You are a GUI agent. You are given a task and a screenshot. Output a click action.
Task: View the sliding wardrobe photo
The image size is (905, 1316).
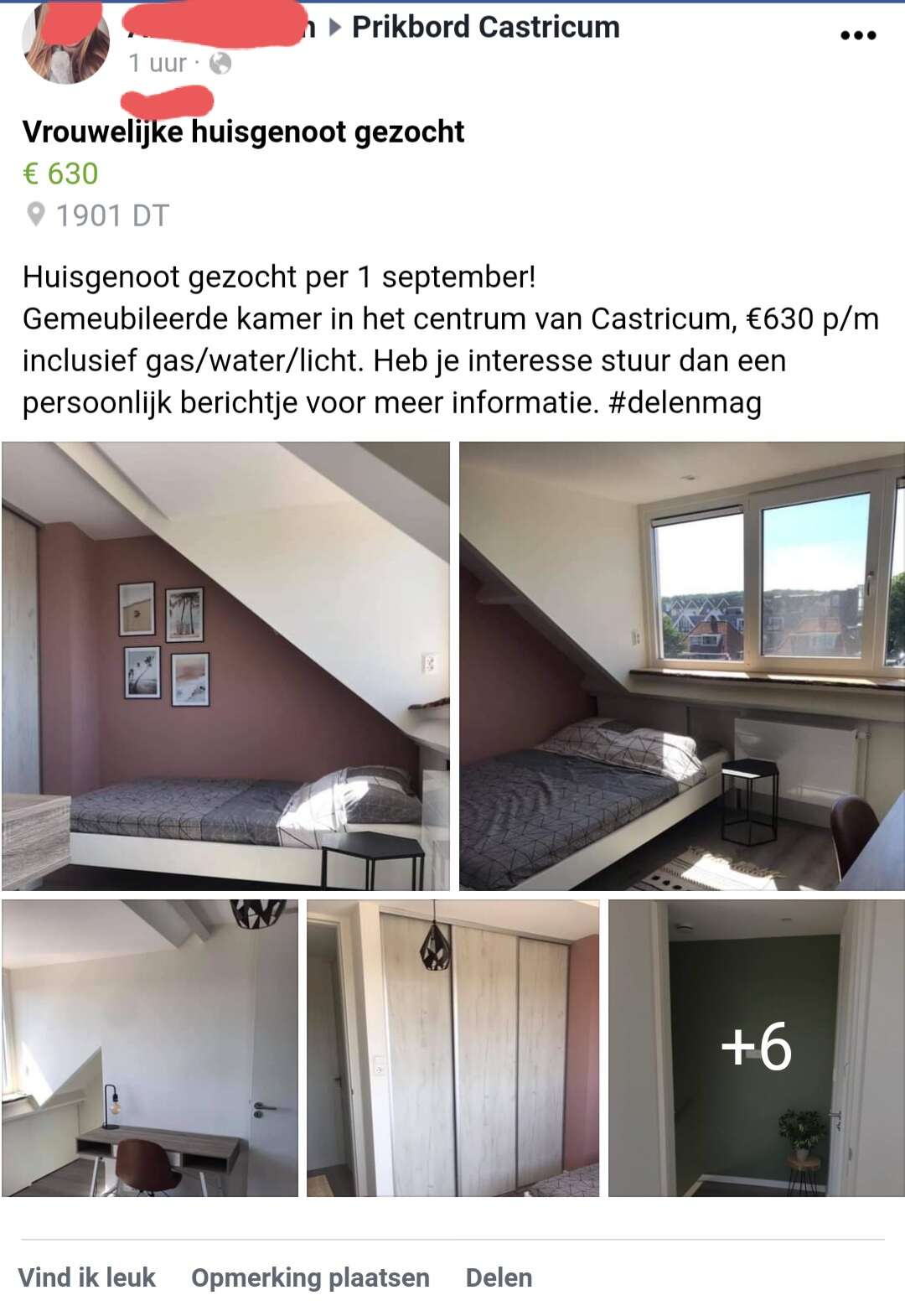(x=452, y=1048)
